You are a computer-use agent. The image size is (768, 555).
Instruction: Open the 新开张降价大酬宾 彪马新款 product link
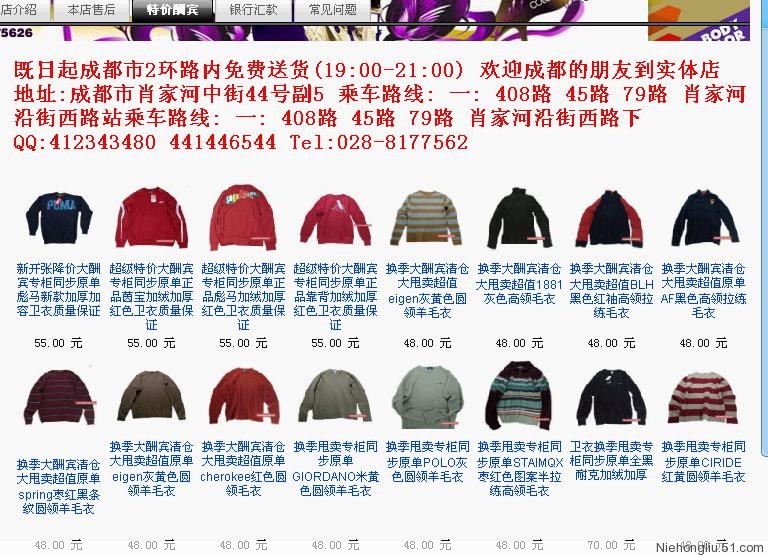[x=59, y=290]
